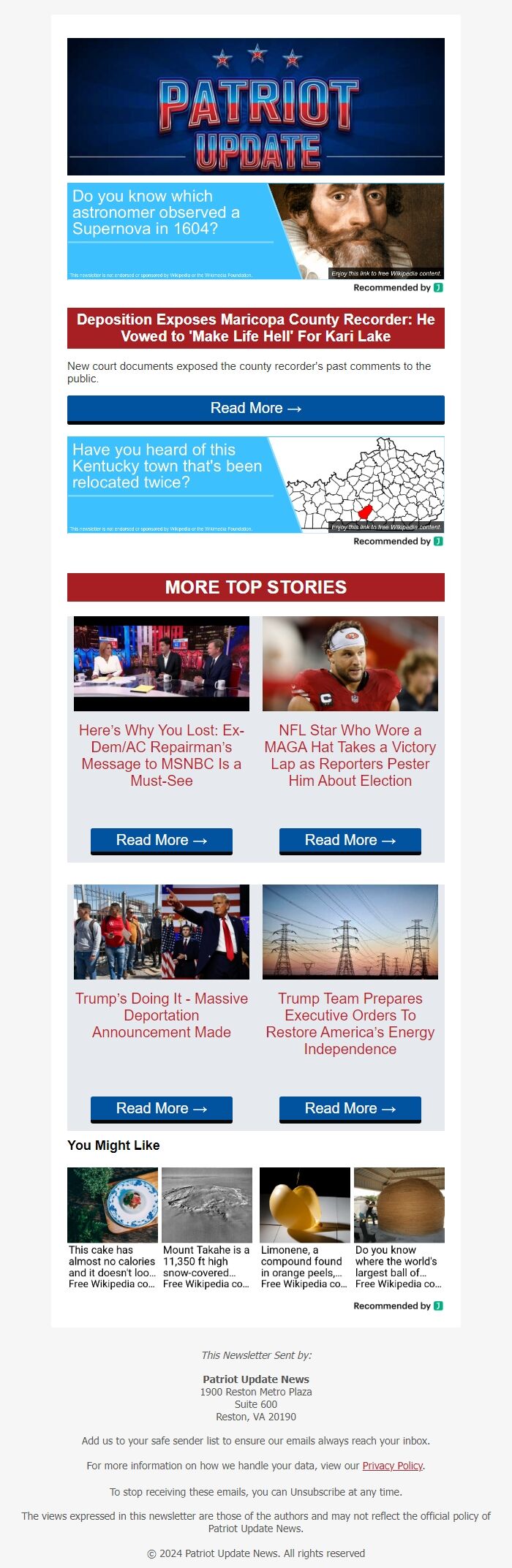The width and height of the screenshot is (512, 1568).
Task: Open the Kentucky town relocated twice banner
Action: (255, 485)
